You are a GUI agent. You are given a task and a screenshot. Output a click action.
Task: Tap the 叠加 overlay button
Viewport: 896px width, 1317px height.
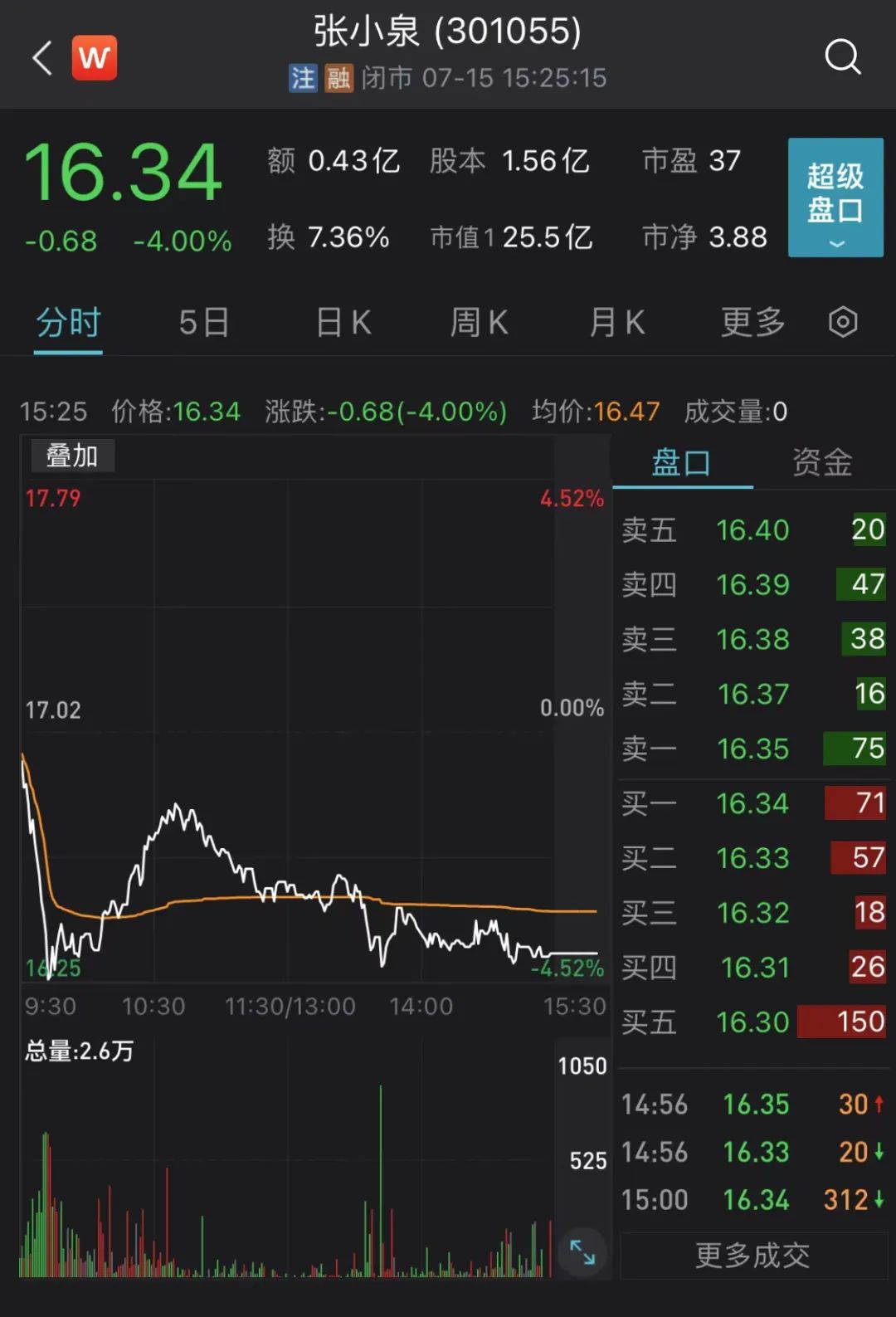point(72,456)
